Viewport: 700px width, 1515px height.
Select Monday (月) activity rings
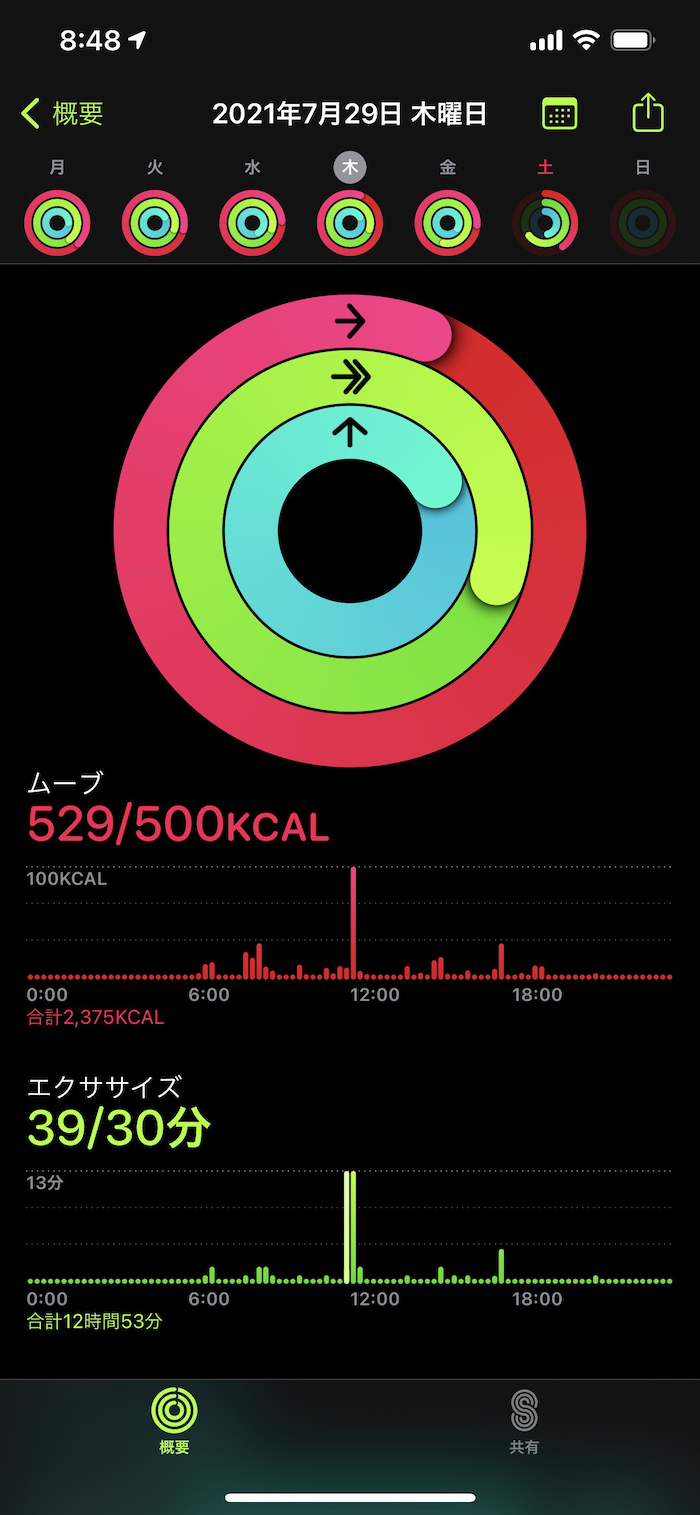(58, 223)
